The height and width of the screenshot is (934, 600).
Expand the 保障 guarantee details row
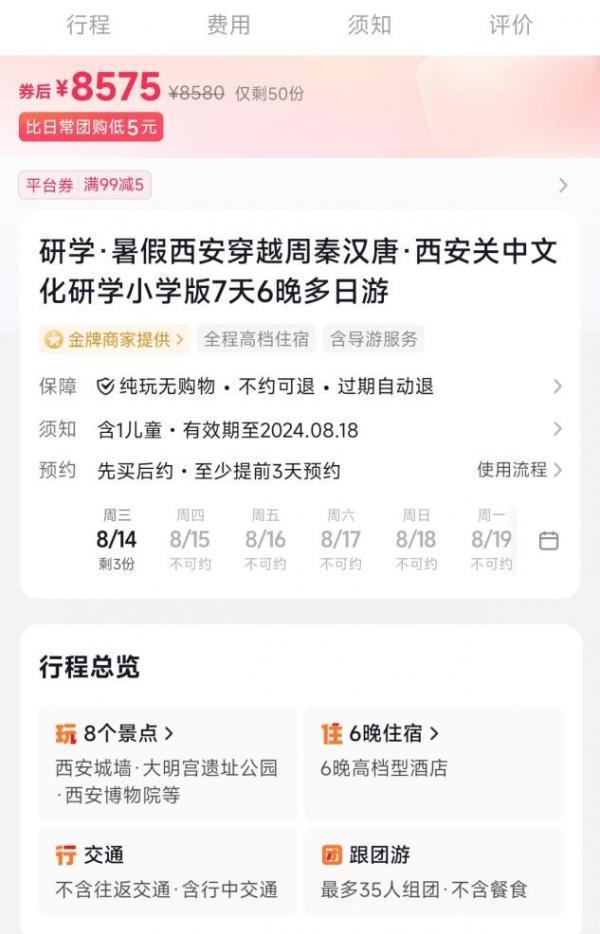300,386
